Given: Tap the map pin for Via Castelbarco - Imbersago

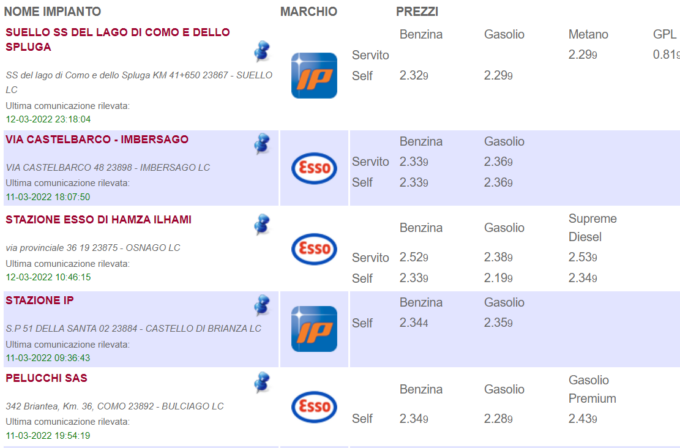Looking at the screenshot, I should click(262, 143).
